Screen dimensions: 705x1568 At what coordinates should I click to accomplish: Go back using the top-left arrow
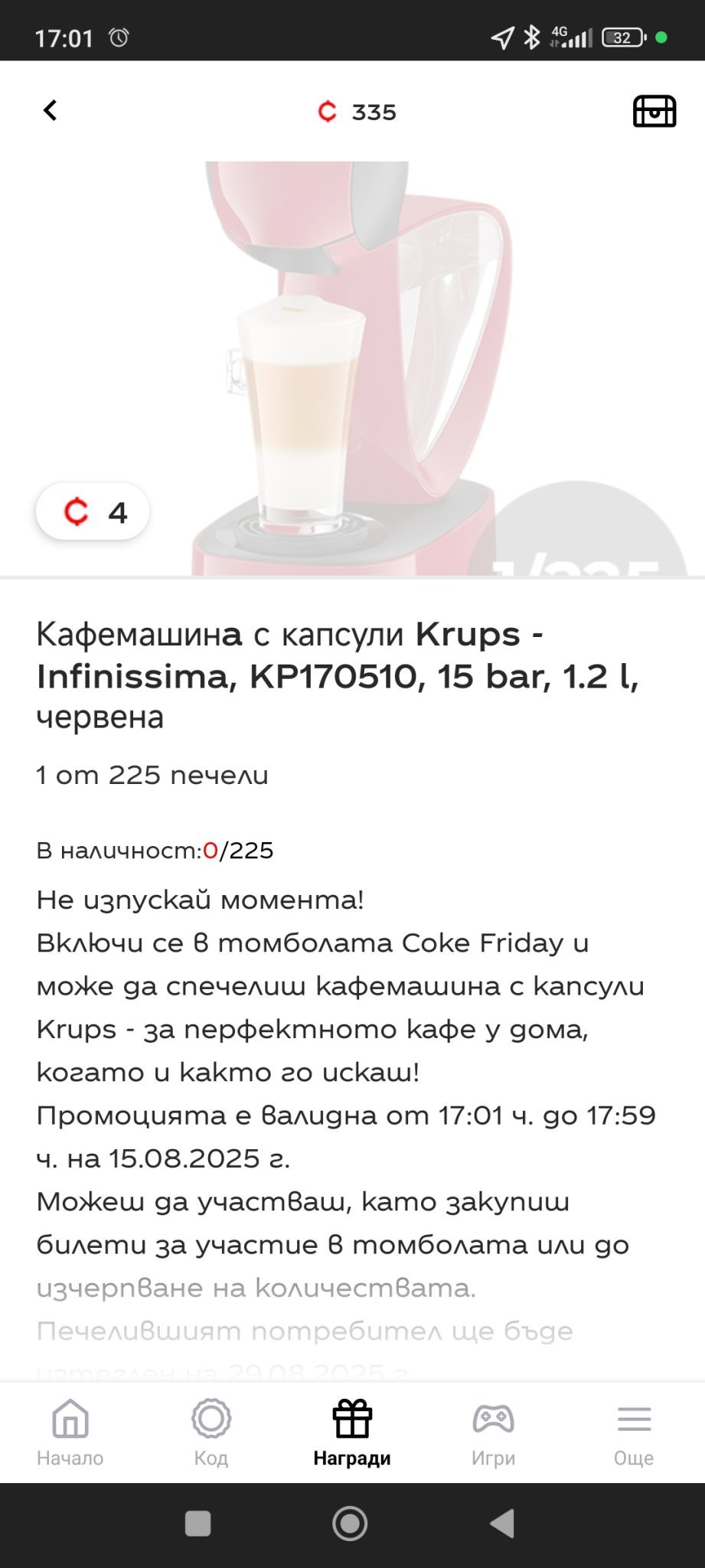click(50, 110)
